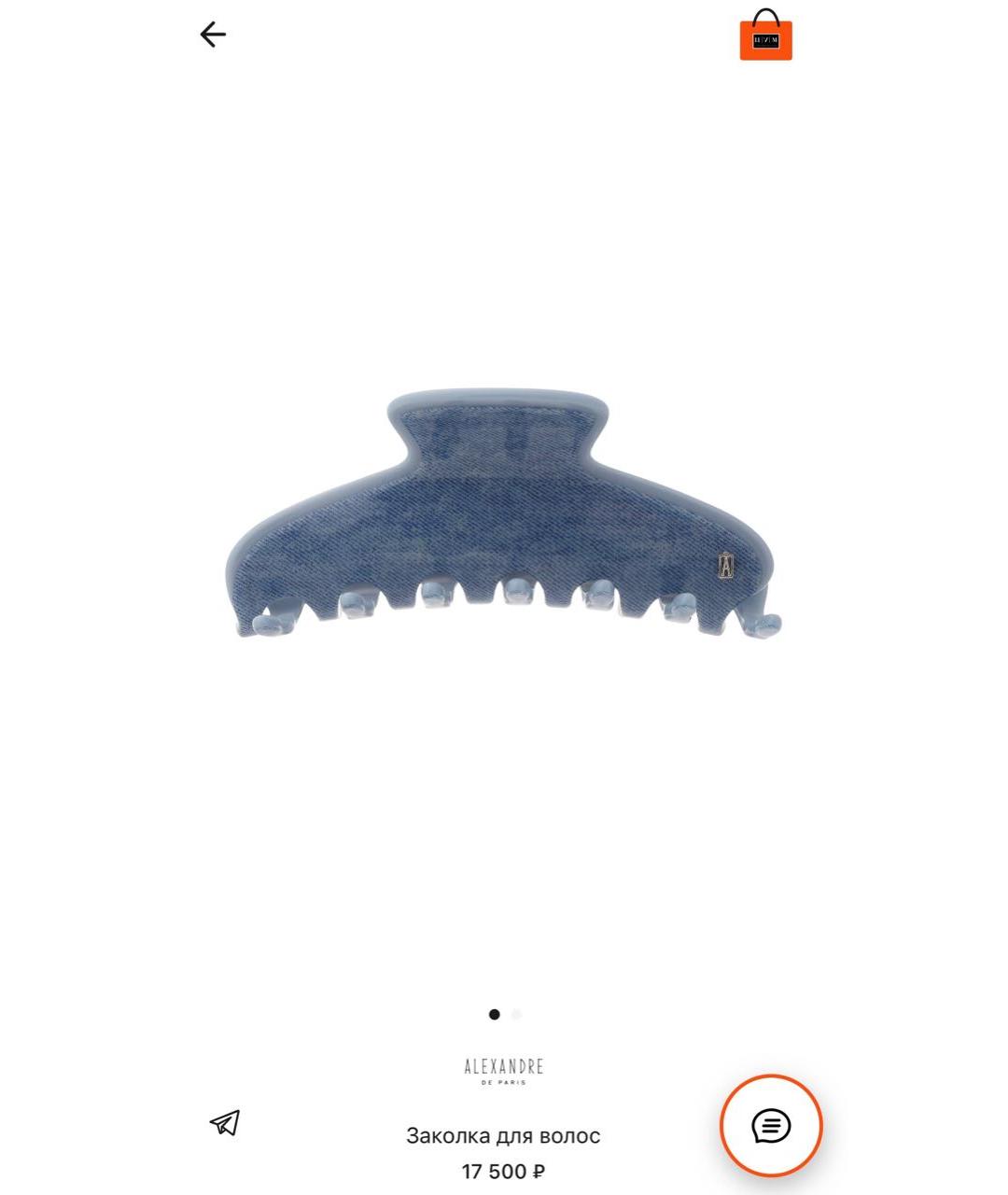Share this hair clip via paper plane icon
Image resolution: width=1008 pixels, height=1195 pixels.
point(225,1122)
